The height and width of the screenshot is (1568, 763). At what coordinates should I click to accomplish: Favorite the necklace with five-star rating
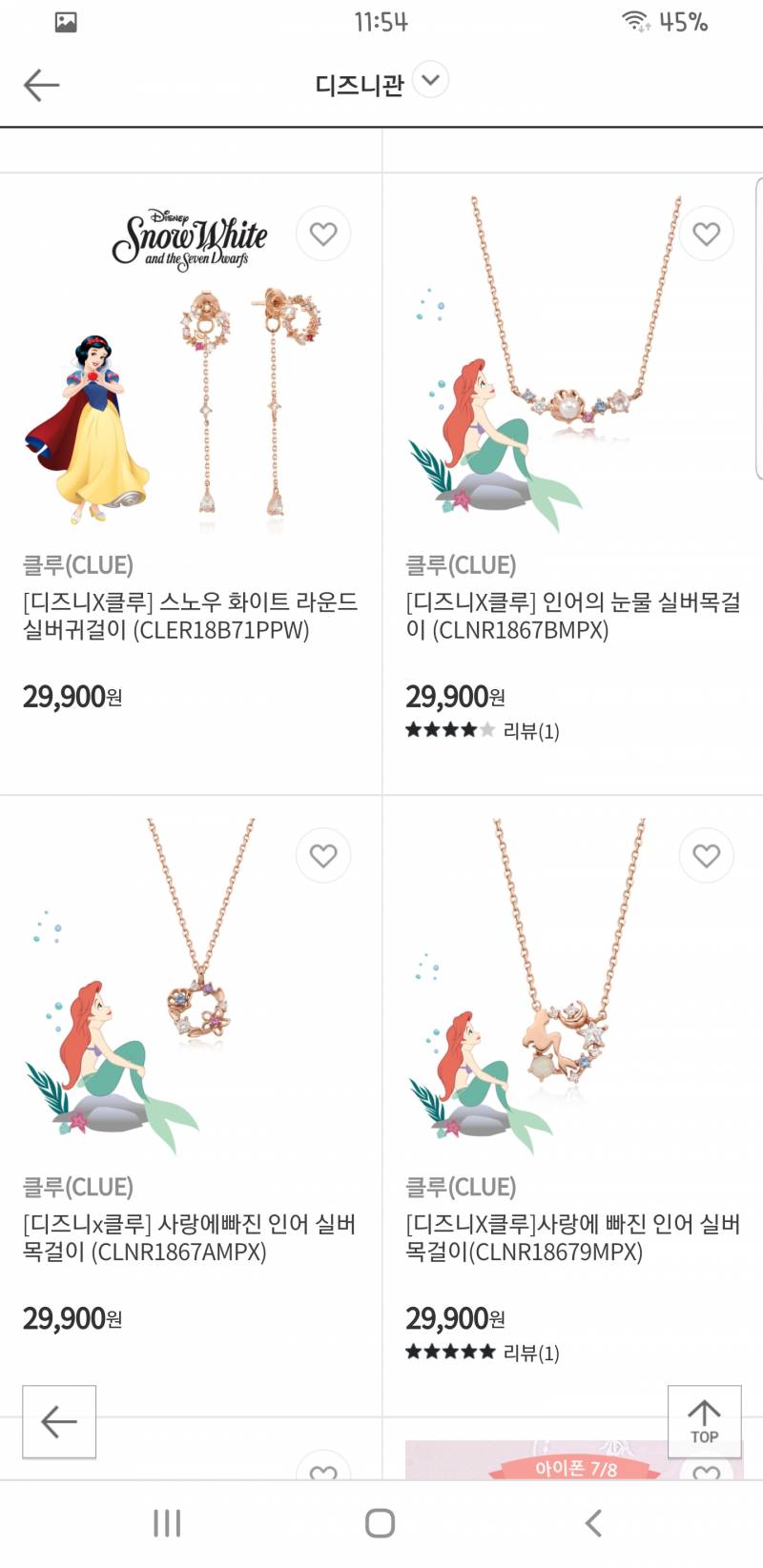pos(705,855)
